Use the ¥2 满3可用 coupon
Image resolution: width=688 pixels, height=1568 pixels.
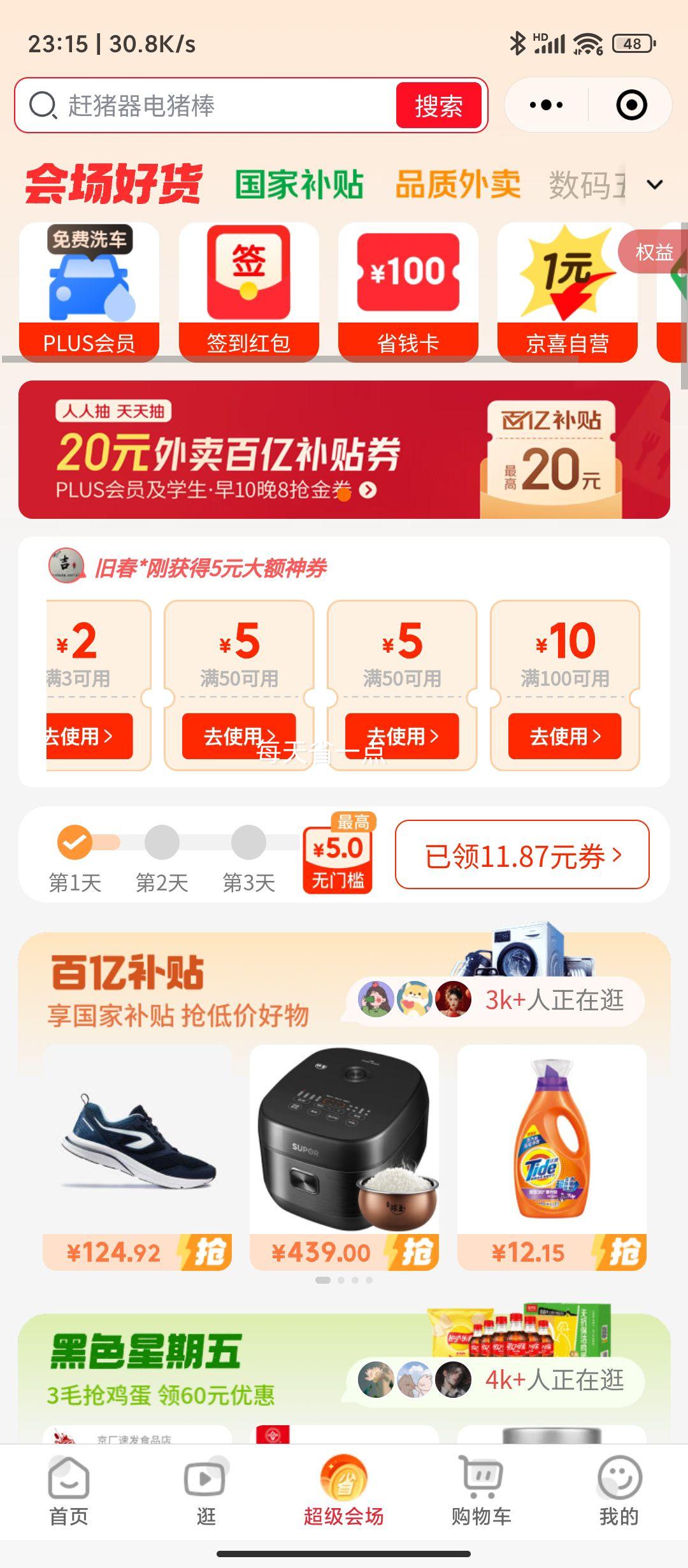click(89, 736)
